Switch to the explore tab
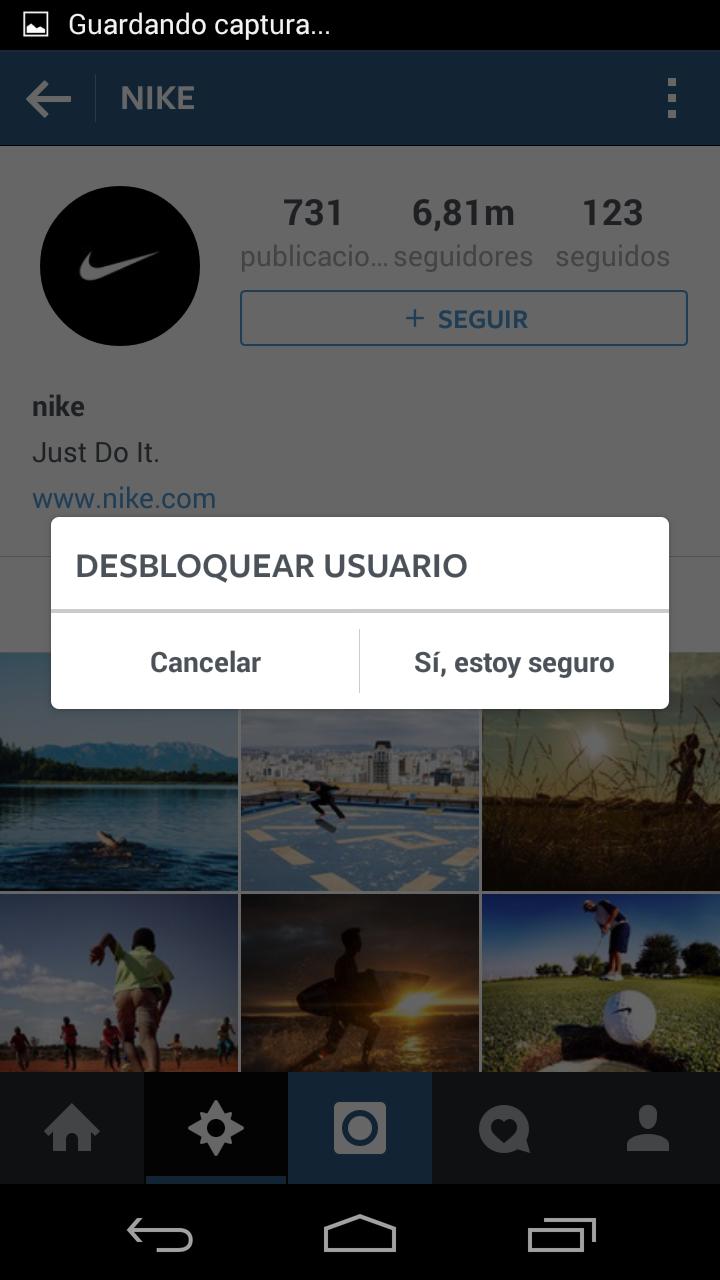Image resolution: width=720 pixels, height=1280 pixels. tap(216, 1129)
